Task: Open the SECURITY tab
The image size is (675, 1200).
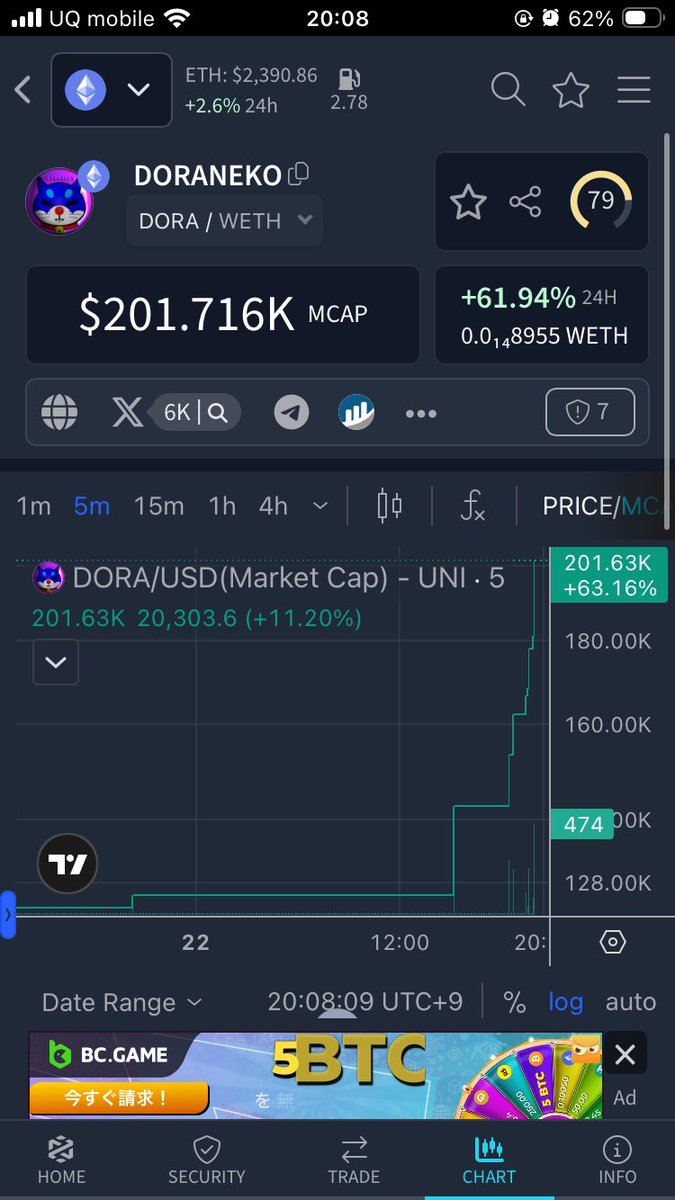Action: [x=207, y=1159]
